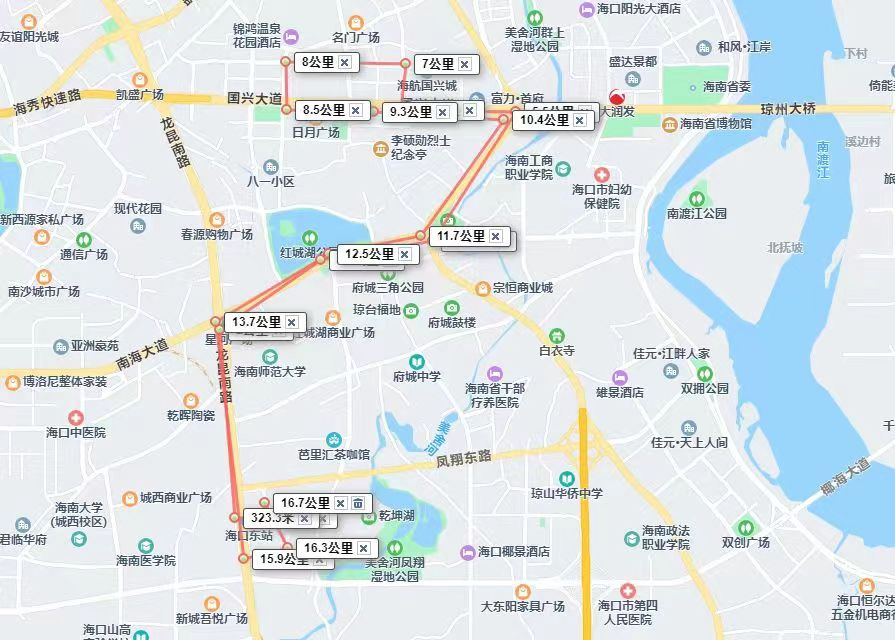
Task: Delete the whole measurement with the trash icon
Action: [358, 503]
